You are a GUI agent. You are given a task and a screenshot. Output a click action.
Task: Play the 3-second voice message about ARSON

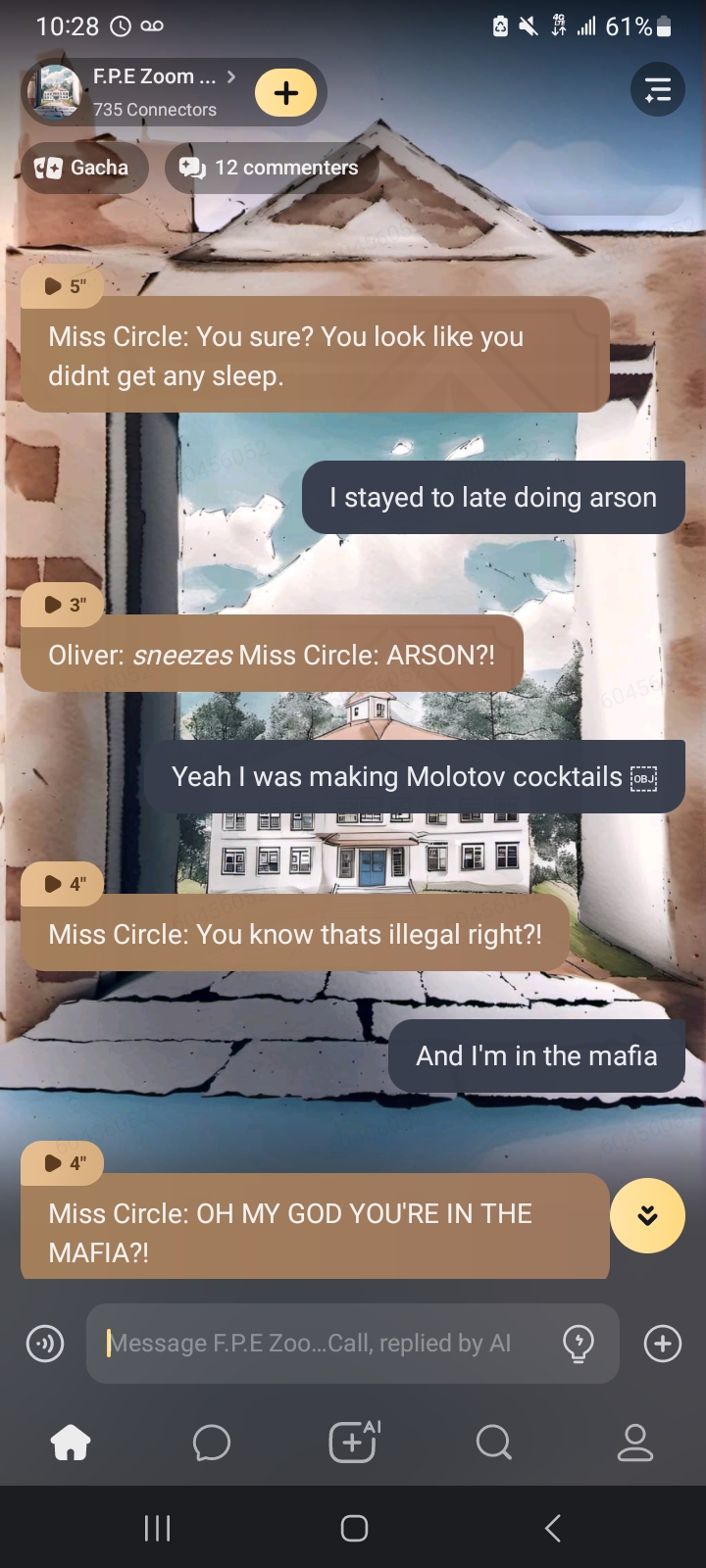(x=63, y=605)
